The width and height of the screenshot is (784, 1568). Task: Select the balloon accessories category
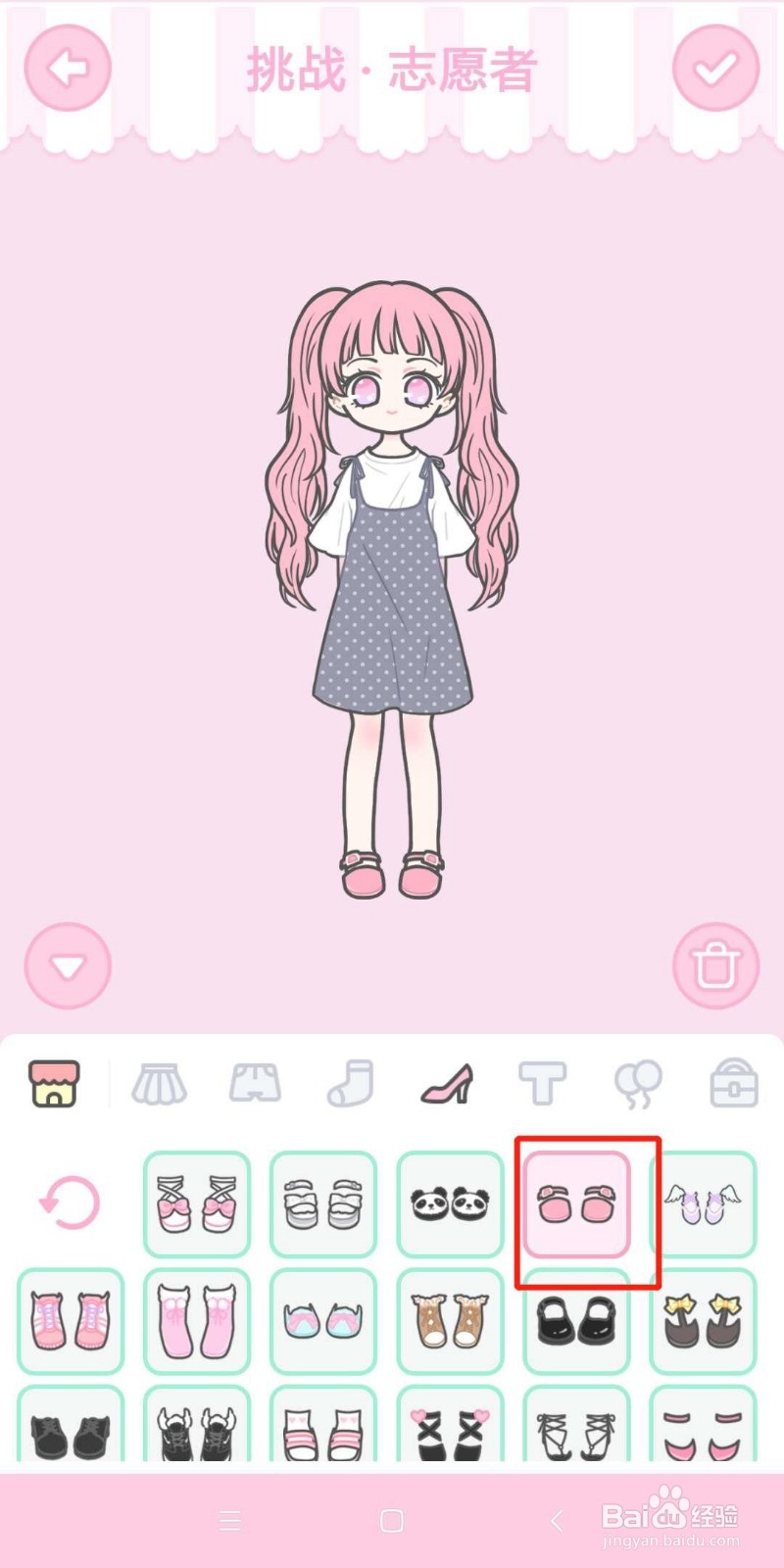(x=637, y=1083)
